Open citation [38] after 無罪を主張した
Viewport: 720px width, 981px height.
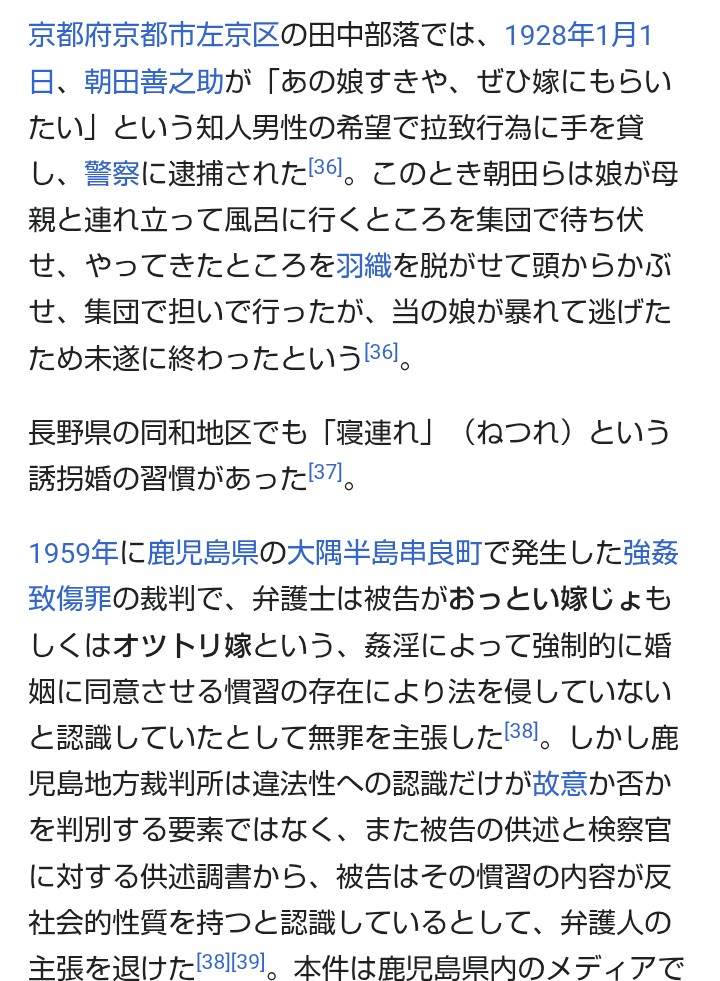(521, 730)
